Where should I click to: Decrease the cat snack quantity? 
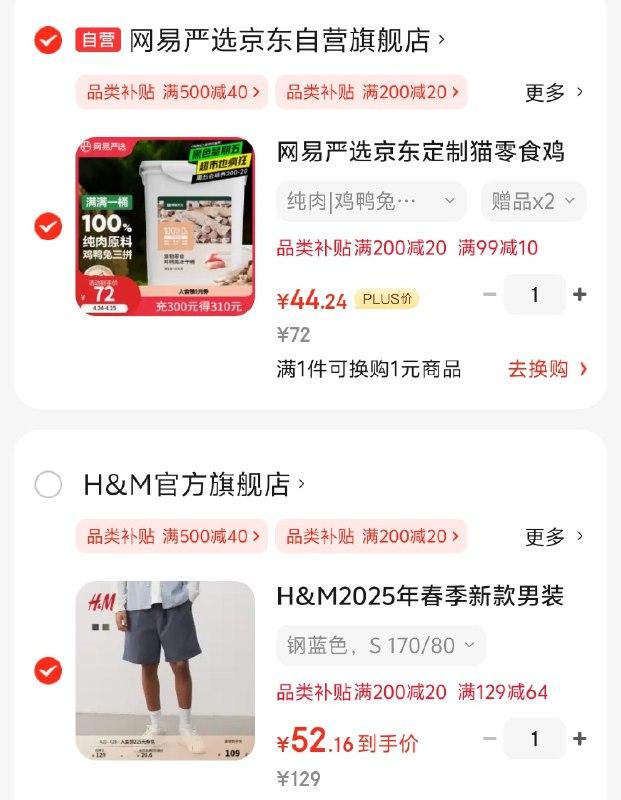tap(489, 295)
